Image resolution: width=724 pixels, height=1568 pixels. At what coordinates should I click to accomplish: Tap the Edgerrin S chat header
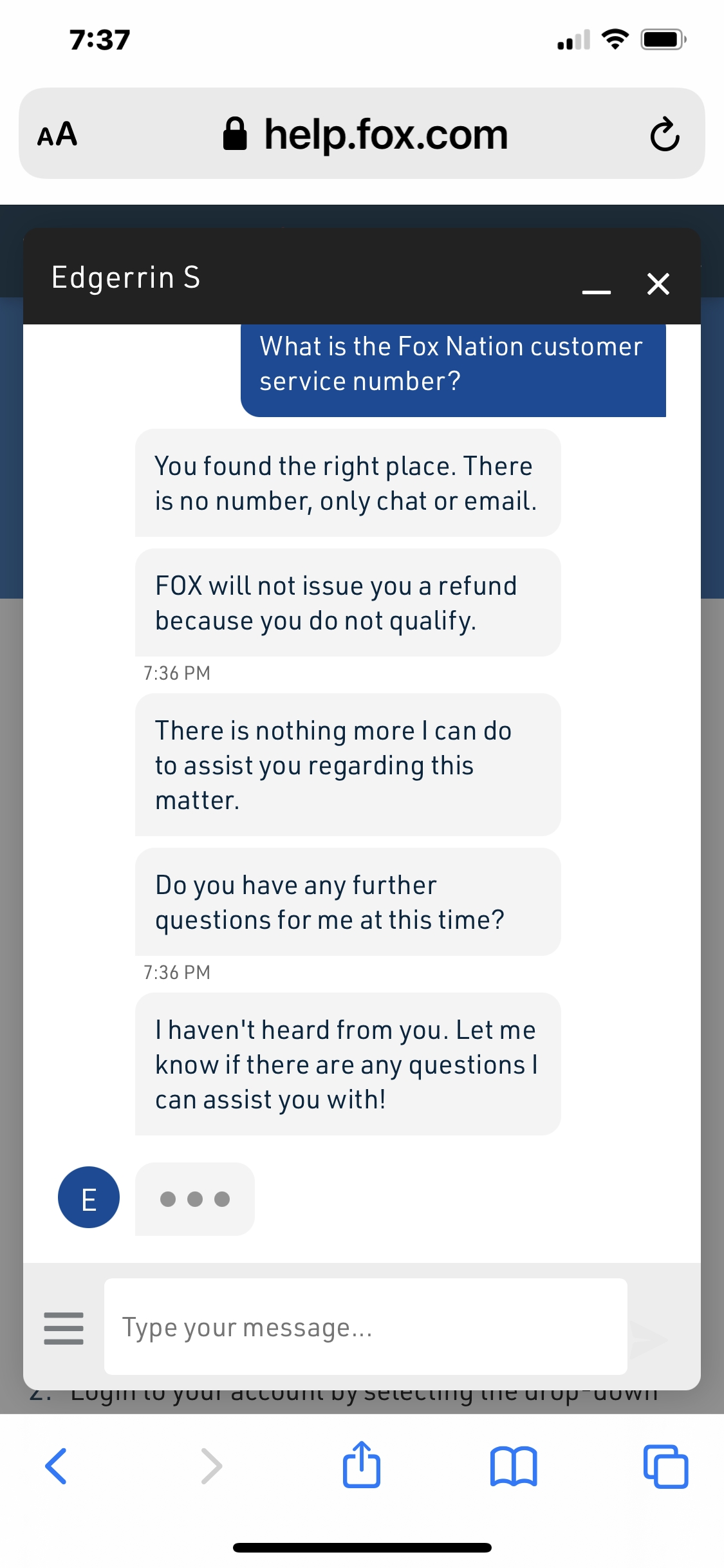[x=126, y=278]
